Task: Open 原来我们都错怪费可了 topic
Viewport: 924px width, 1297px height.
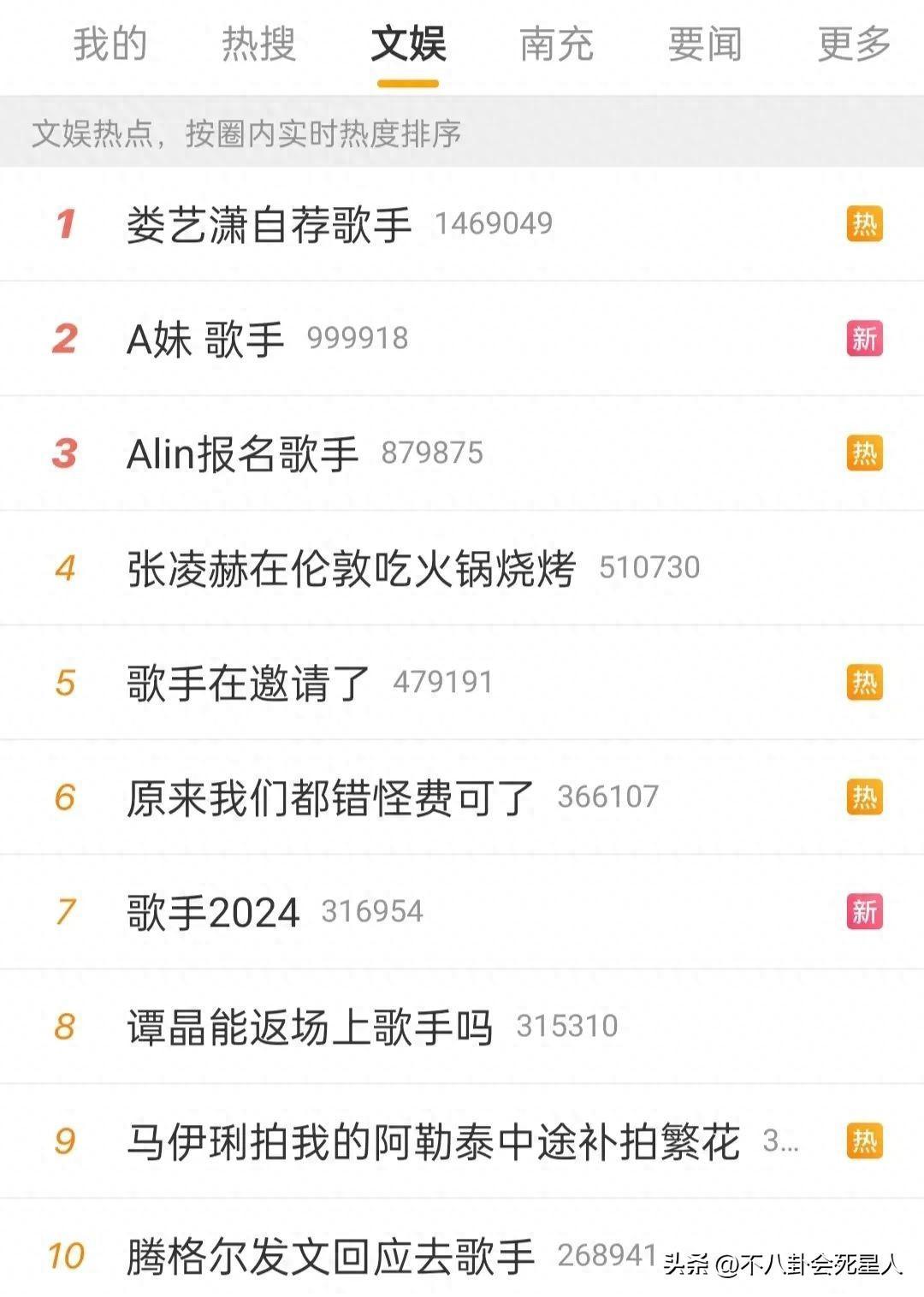Action: pyautogui.click(x=330, y=797)
